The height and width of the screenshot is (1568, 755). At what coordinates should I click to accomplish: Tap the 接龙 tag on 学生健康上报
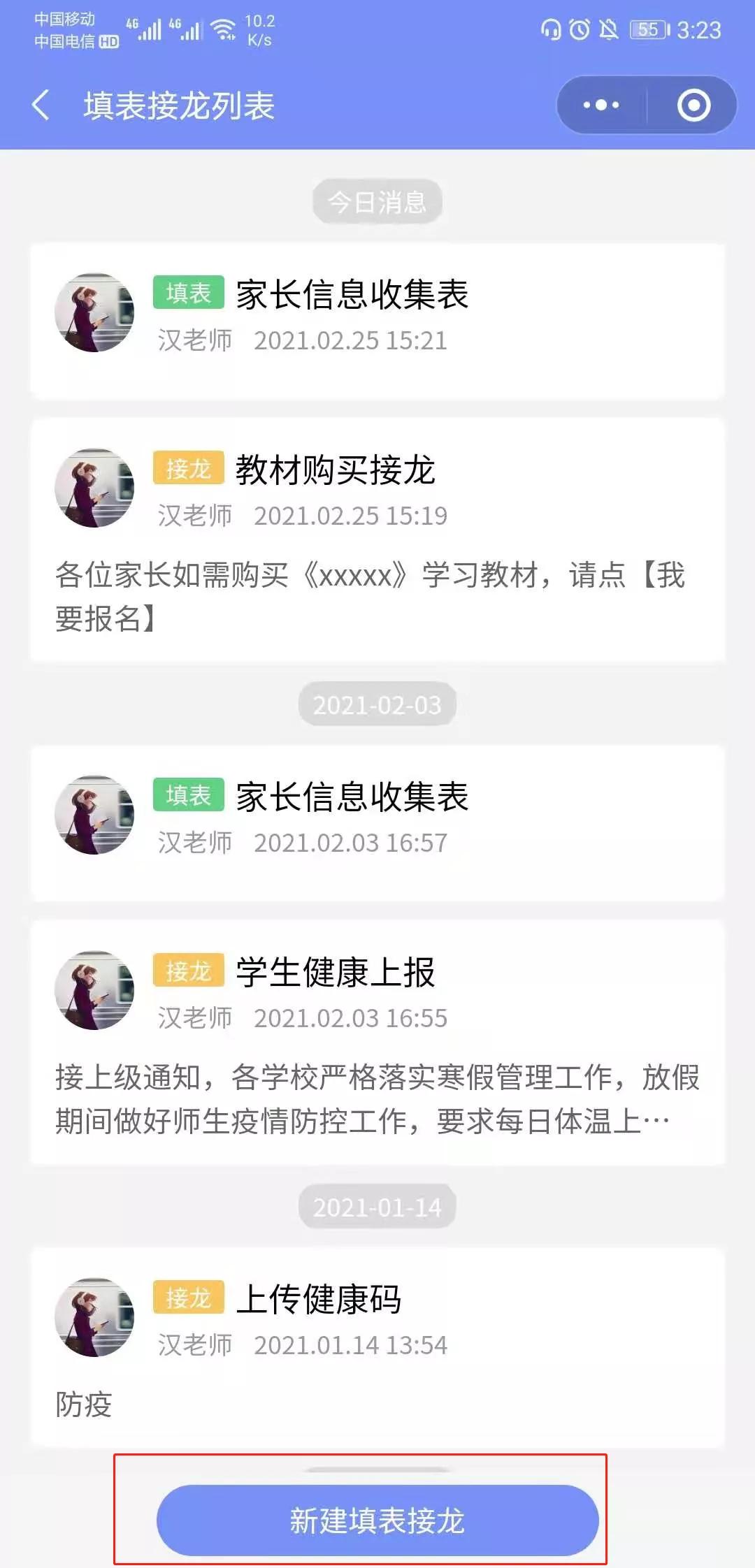click(187, 971)
